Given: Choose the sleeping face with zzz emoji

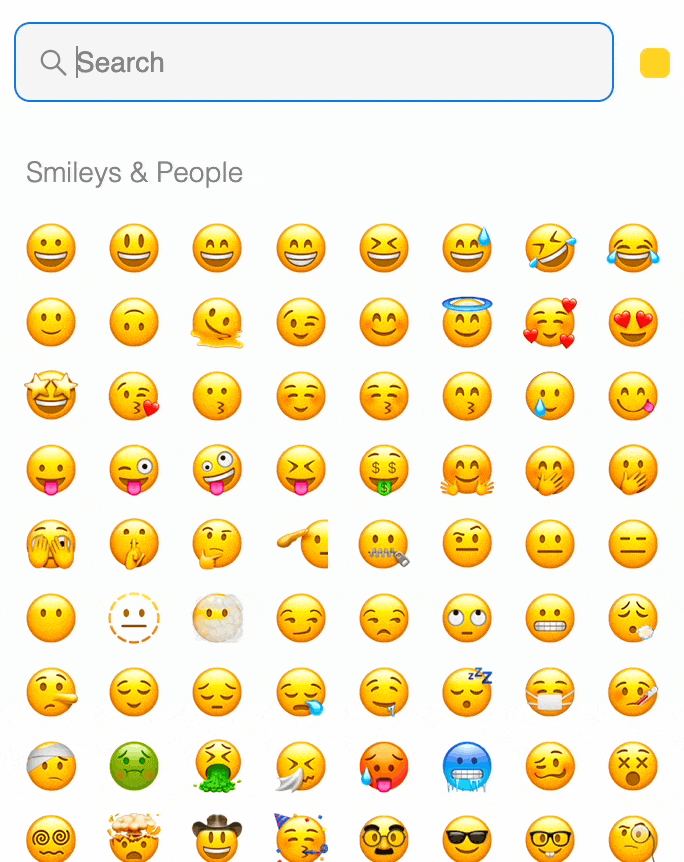Looking at the screenshot, I should 467,691.
